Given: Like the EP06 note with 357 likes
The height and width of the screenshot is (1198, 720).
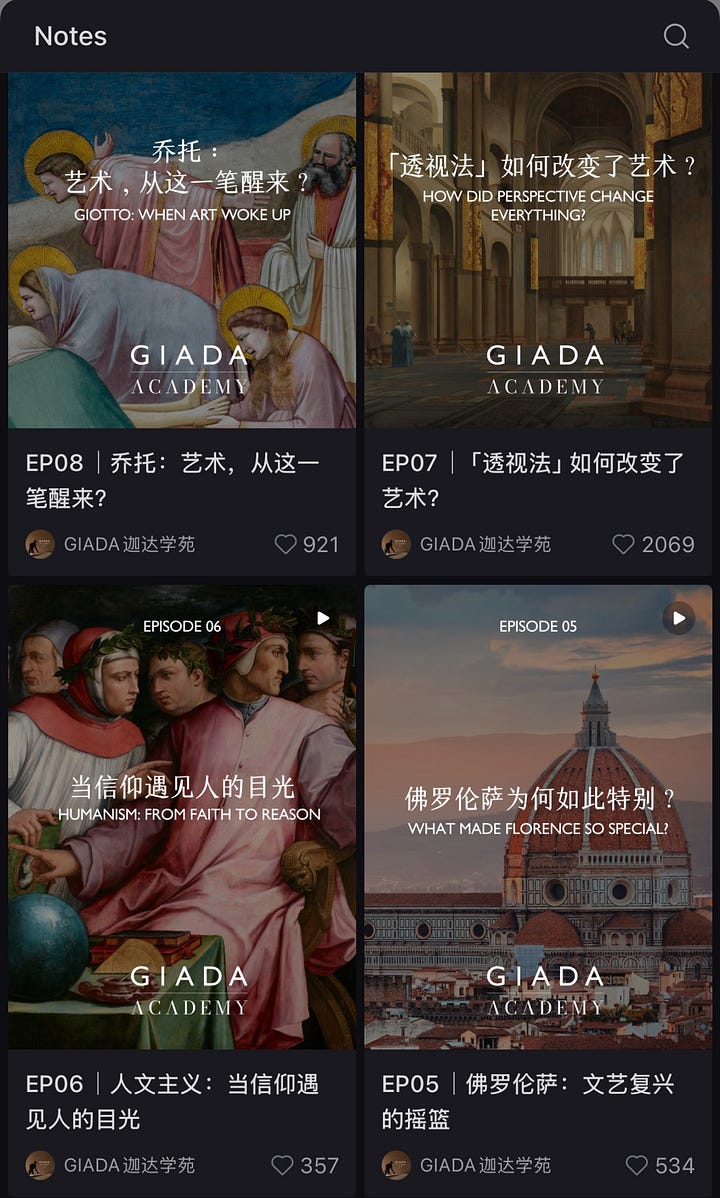Looking at the screenshot, I should tap(283, 1165).
